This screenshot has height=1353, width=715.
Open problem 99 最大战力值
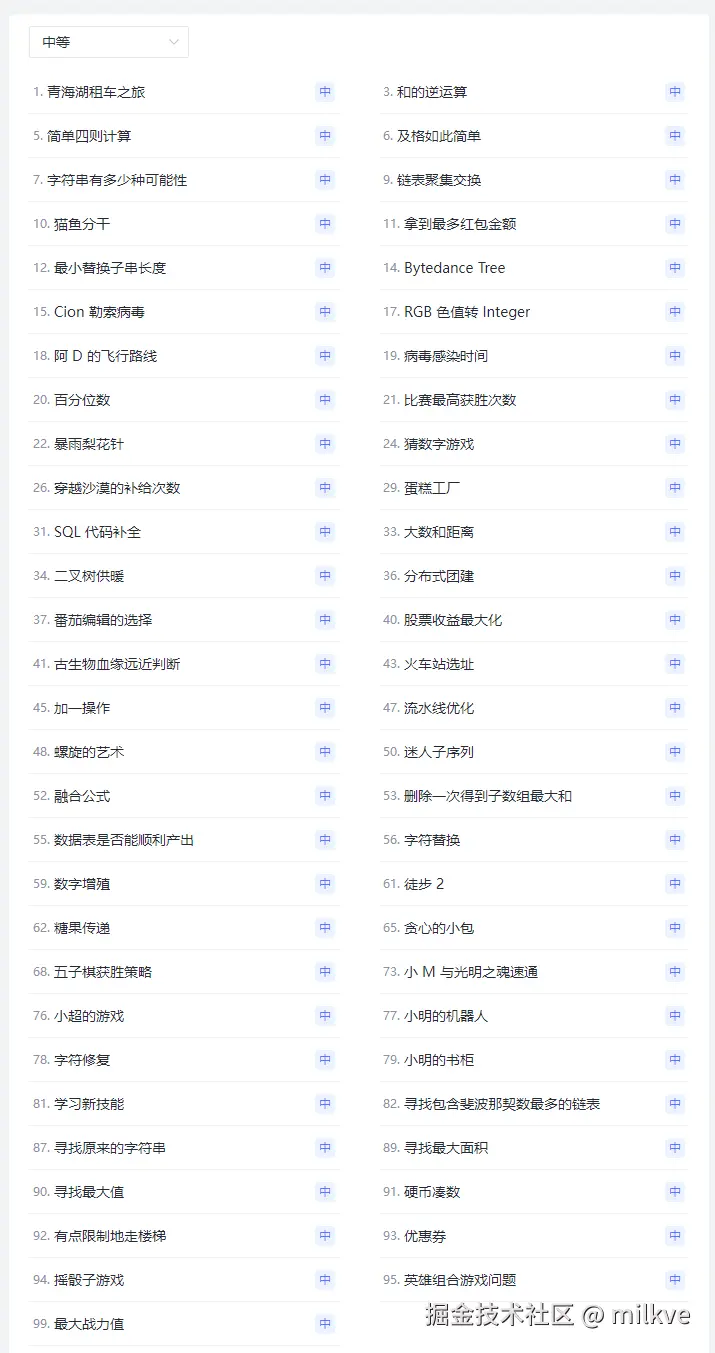(89, 1324)
